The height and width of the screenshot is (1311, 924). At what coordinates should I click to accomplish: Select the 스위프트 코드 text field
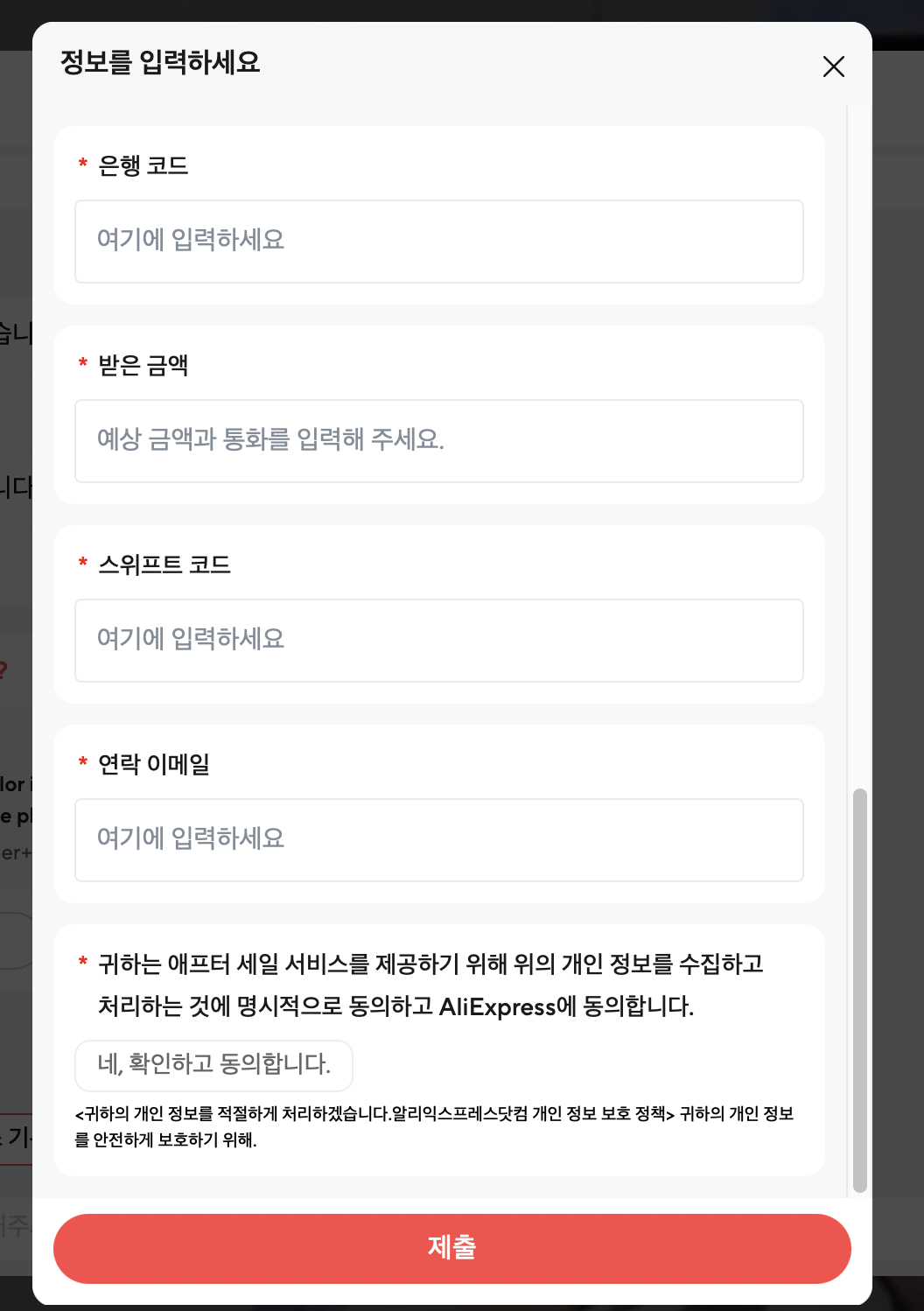(x=438, y=641)
